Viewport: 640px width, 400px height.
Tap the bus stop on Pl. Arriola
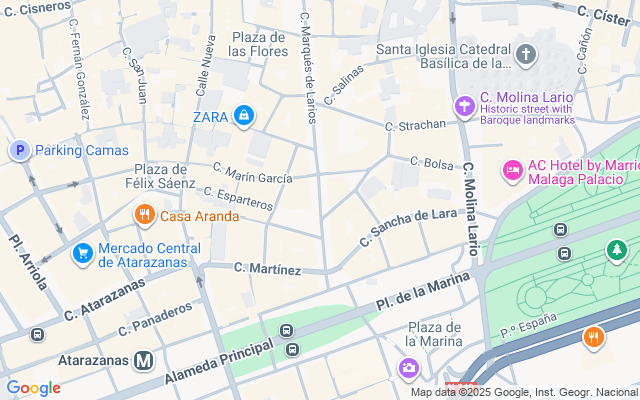(37, 334)
